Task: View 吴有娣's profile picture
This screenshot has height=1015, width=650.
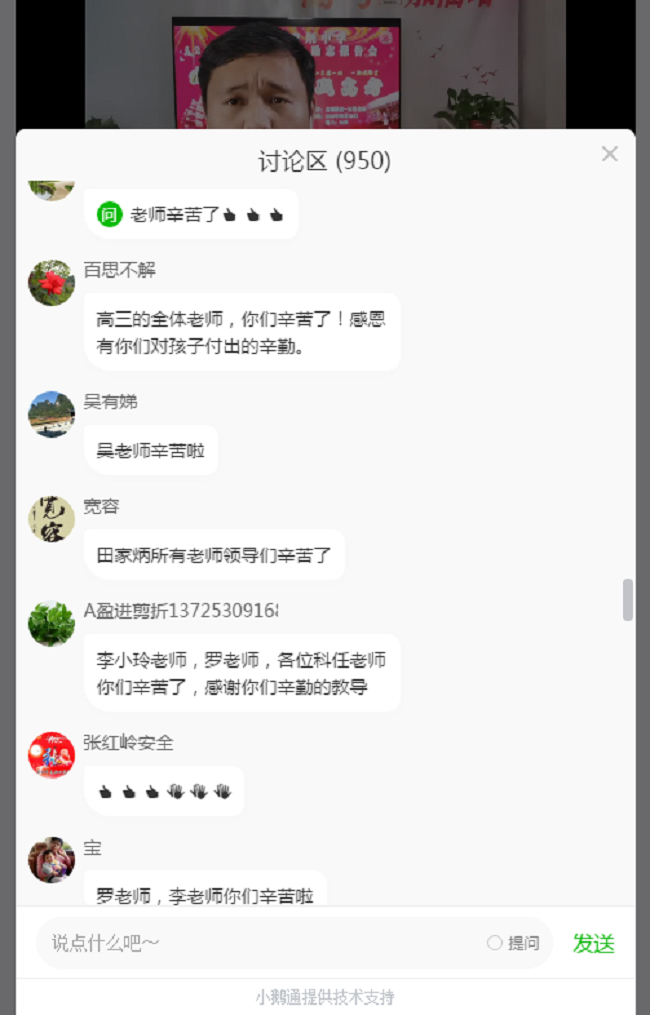Action: click(51, 414)
